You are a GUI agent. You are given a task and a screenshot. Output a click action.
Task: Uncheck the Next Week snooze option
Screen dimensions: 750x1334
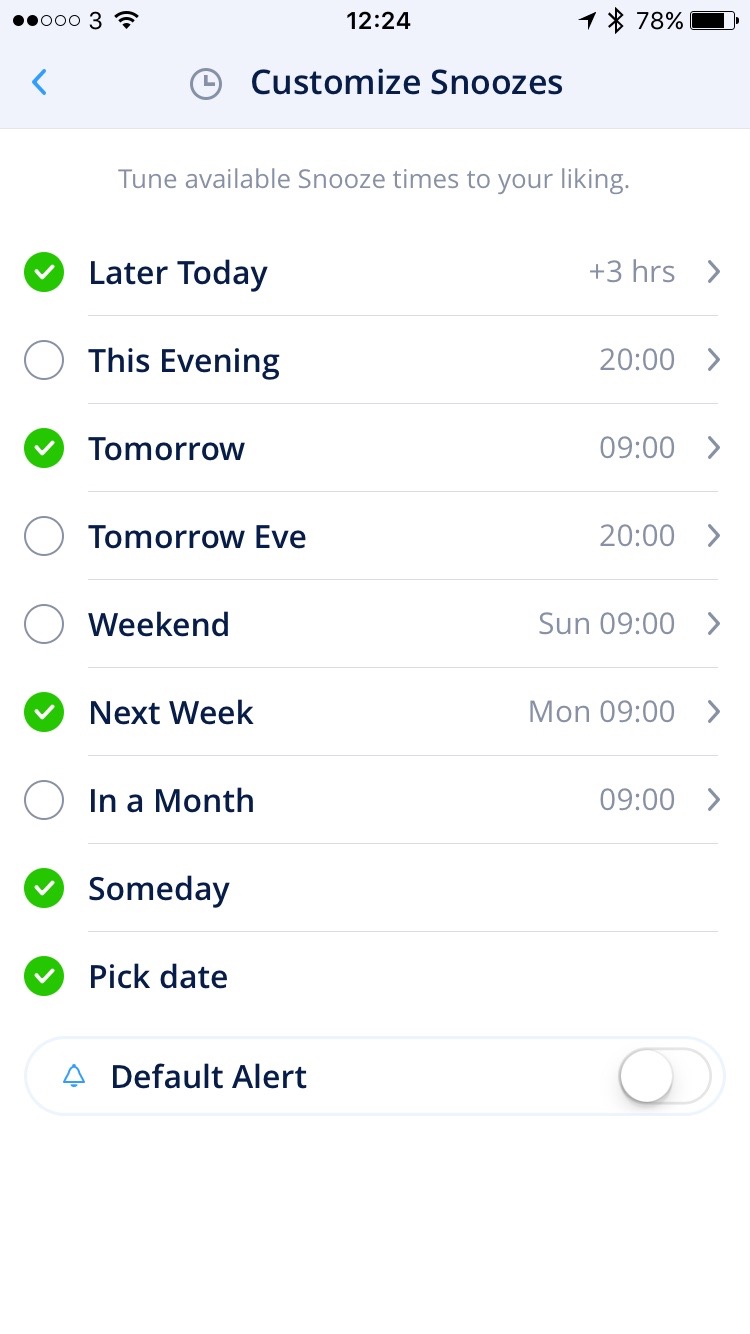[x=44, y=711]
